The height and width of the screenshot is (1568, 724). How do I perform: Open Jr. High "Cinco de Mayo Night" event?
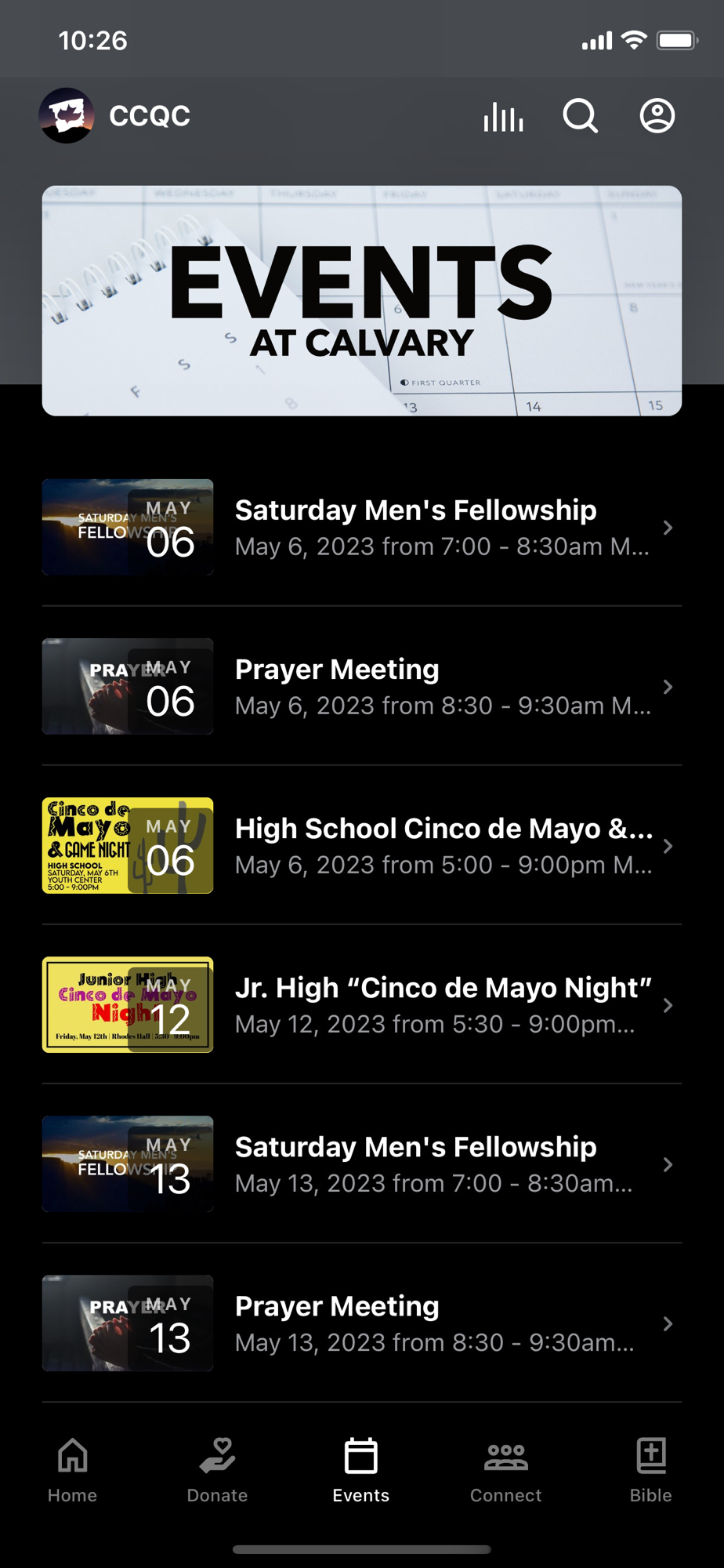[362, 1005]
